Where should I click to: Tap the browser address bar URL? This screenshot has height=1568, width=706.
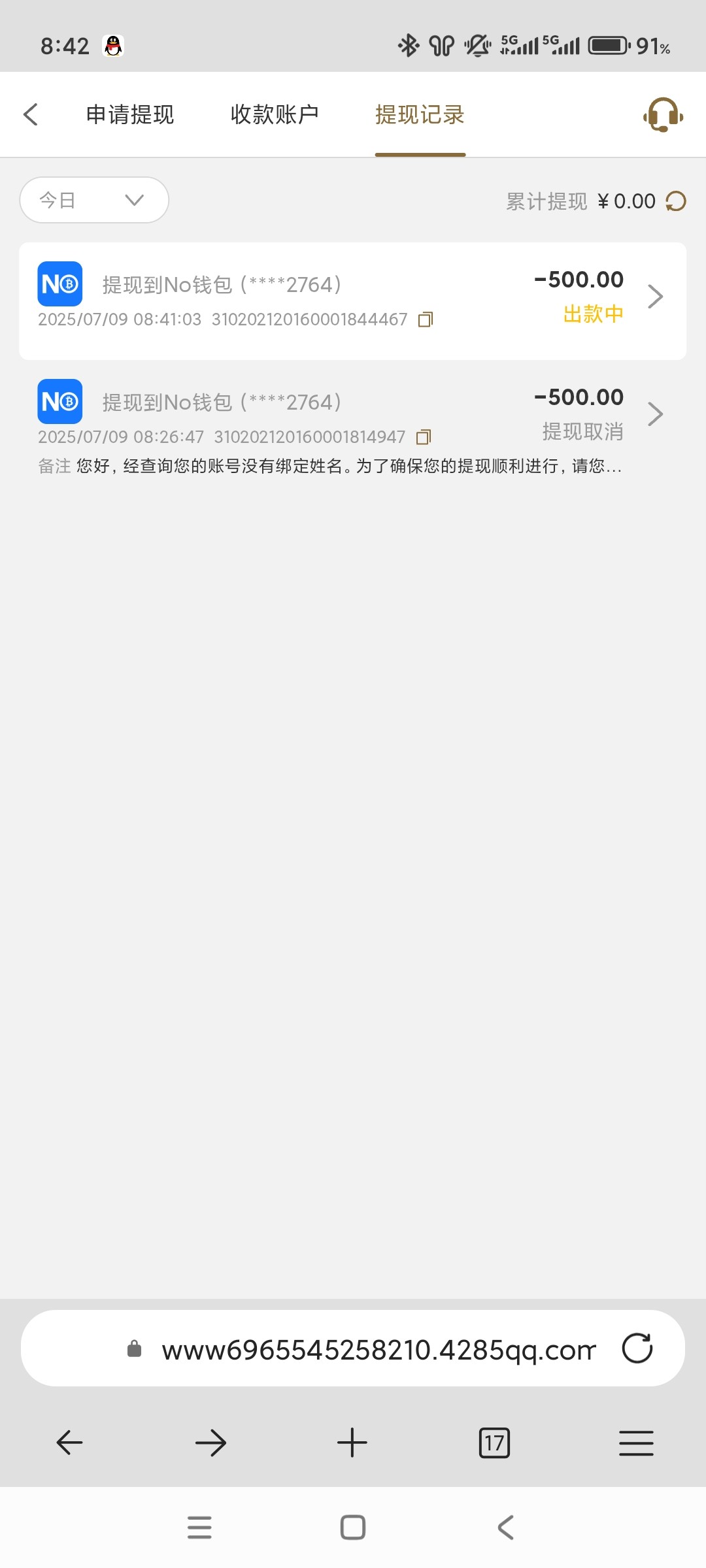(378, 1349)
